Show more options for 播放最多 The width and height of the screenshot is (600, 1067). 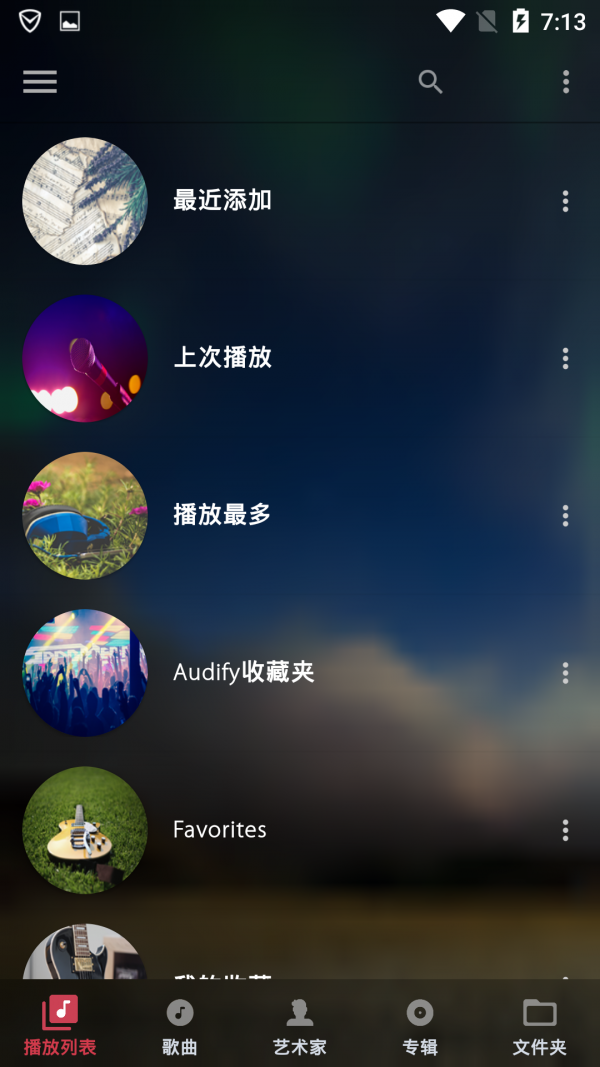565,515
